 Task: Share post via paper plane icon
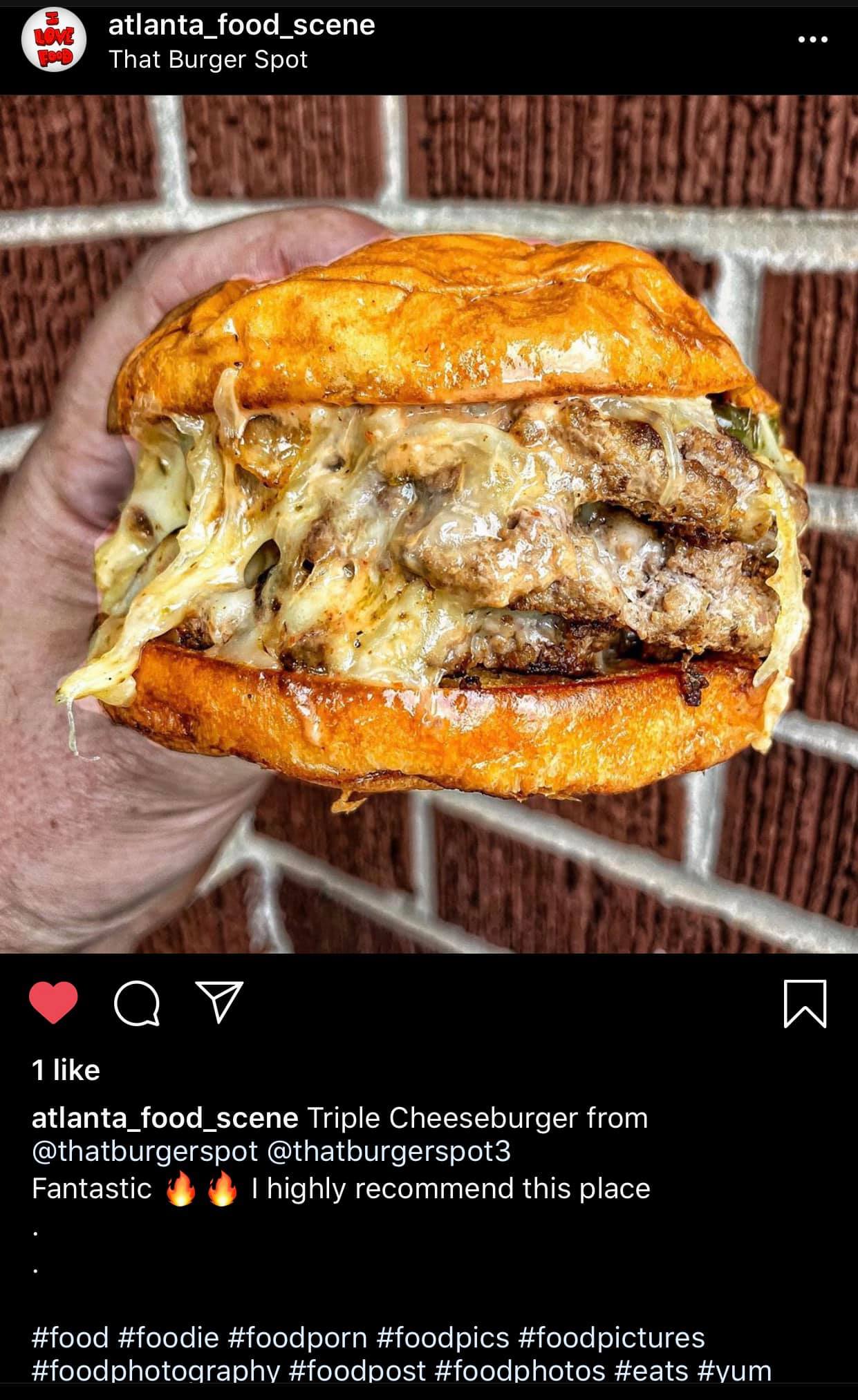tap(219, 1002)
